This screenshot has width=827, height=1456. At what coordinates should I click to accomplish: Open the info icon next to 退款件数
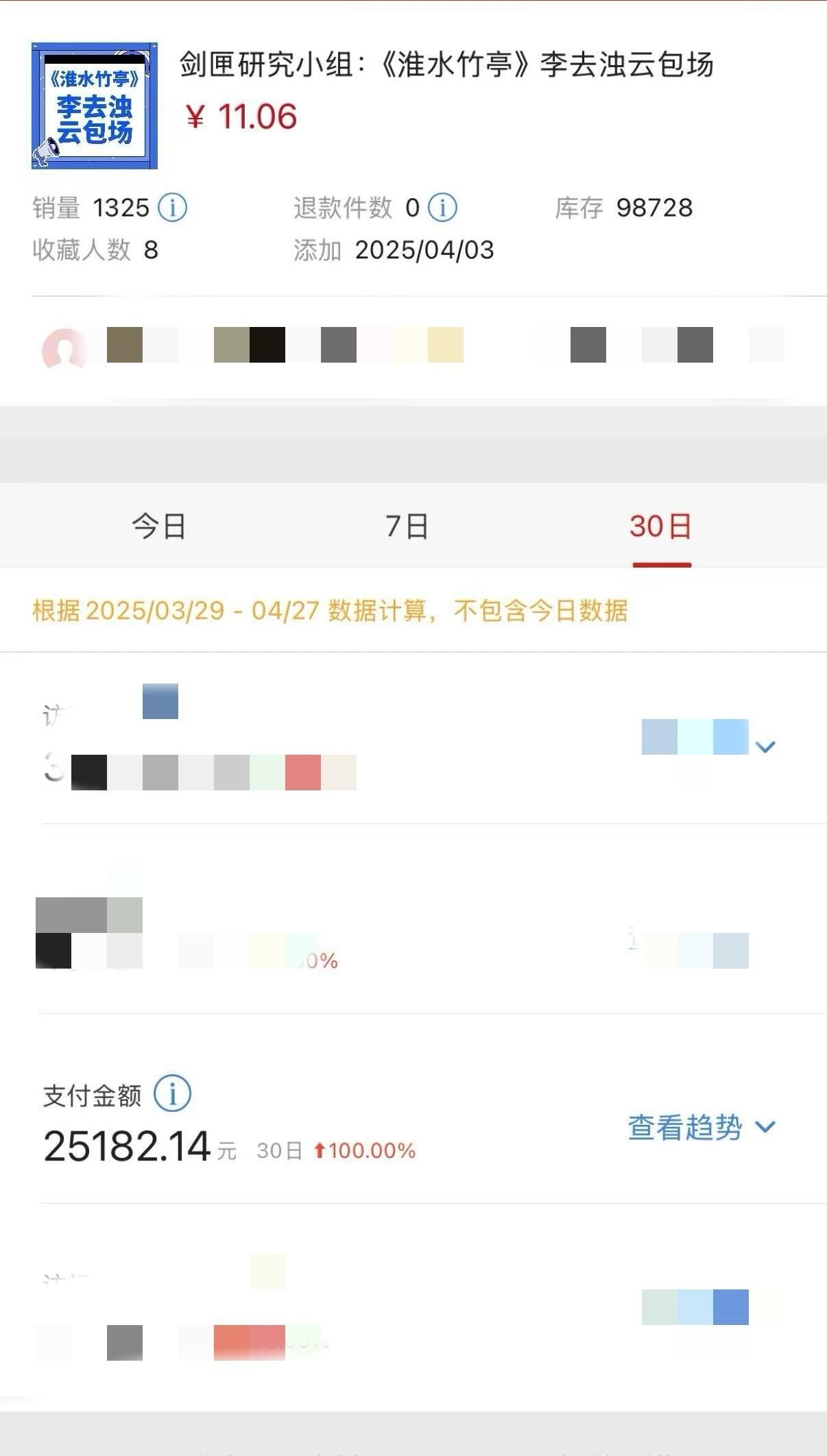[442, 207]
